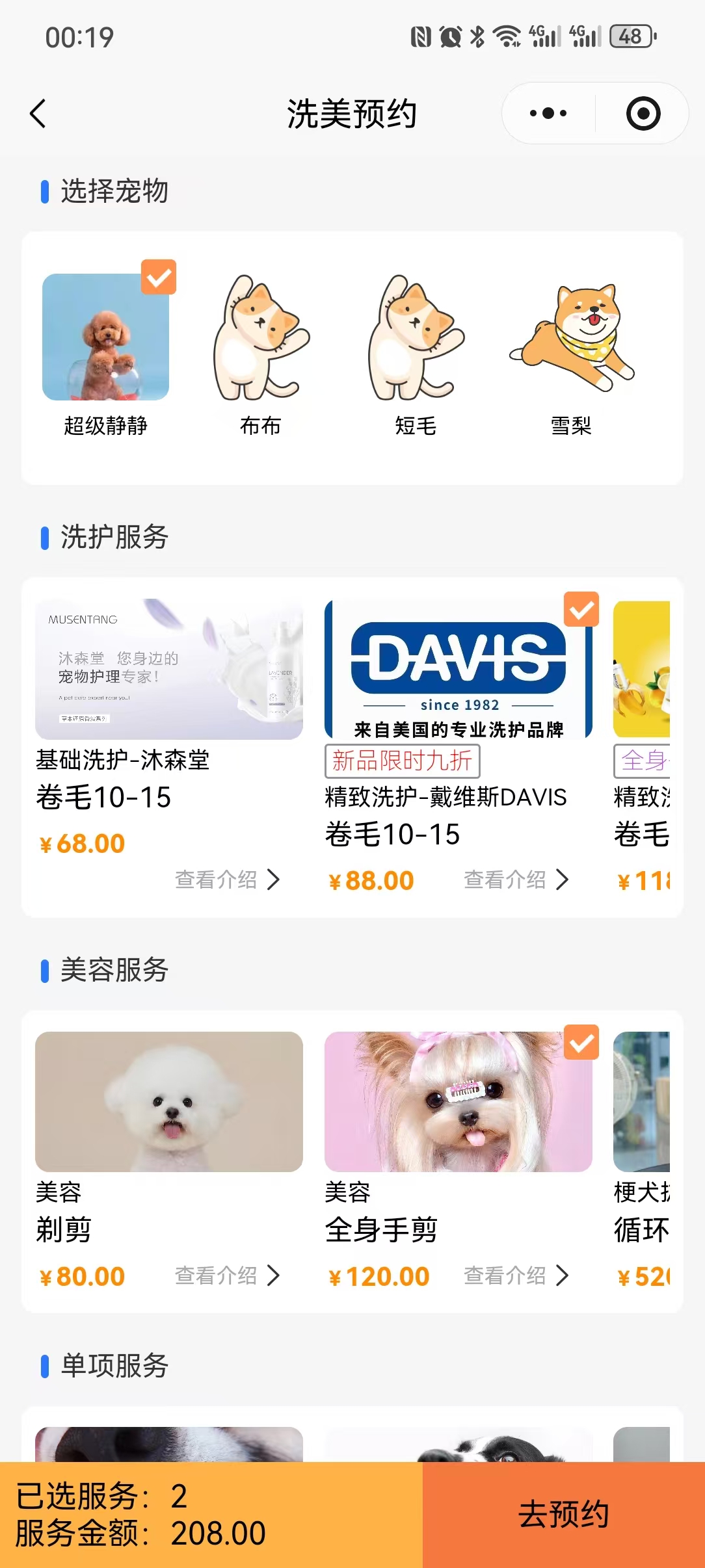Deselect 精致洗护-戴维斯DAVIS service card
Screen dimensions: 705x1568
pos(458,670)
